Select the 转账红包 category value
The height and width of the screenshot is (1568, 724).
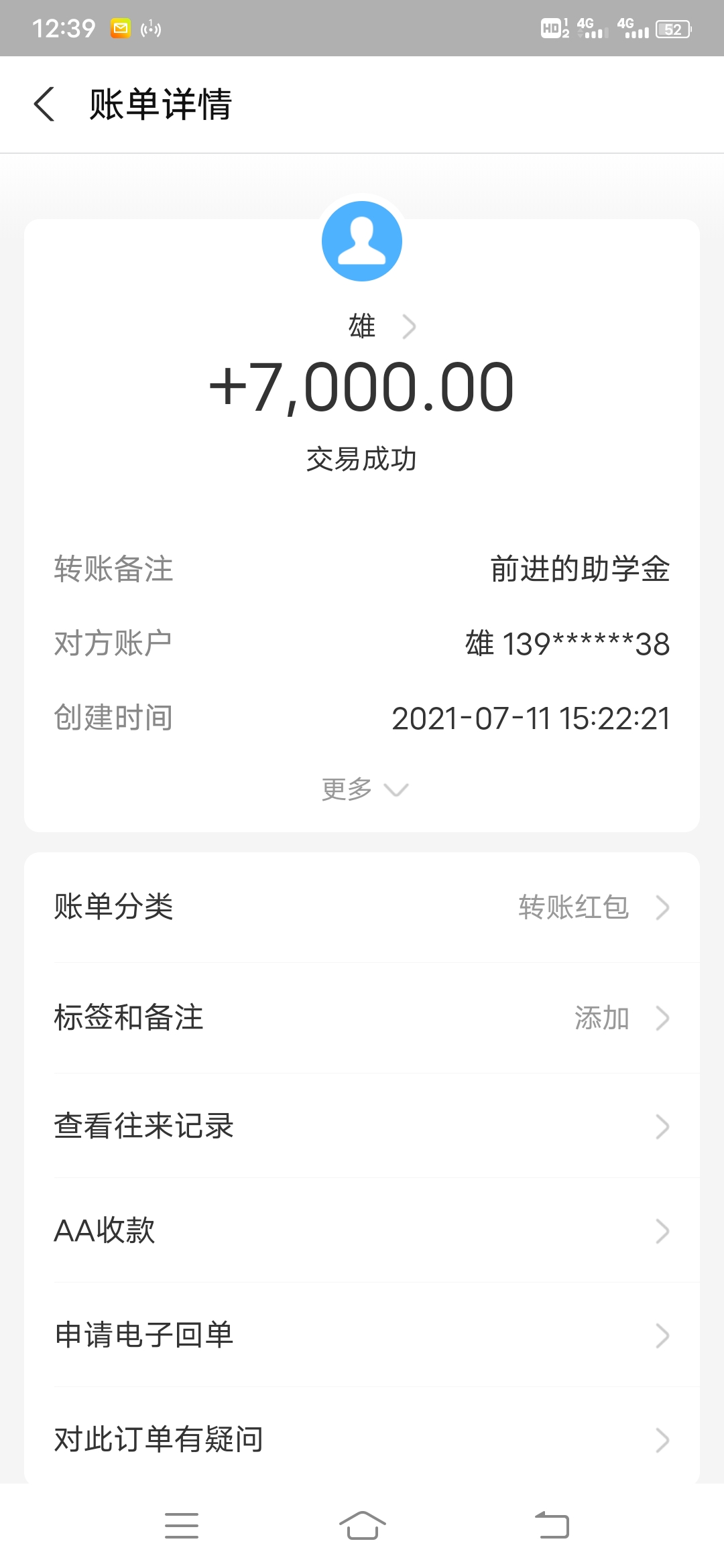click(x=572, y=908)
